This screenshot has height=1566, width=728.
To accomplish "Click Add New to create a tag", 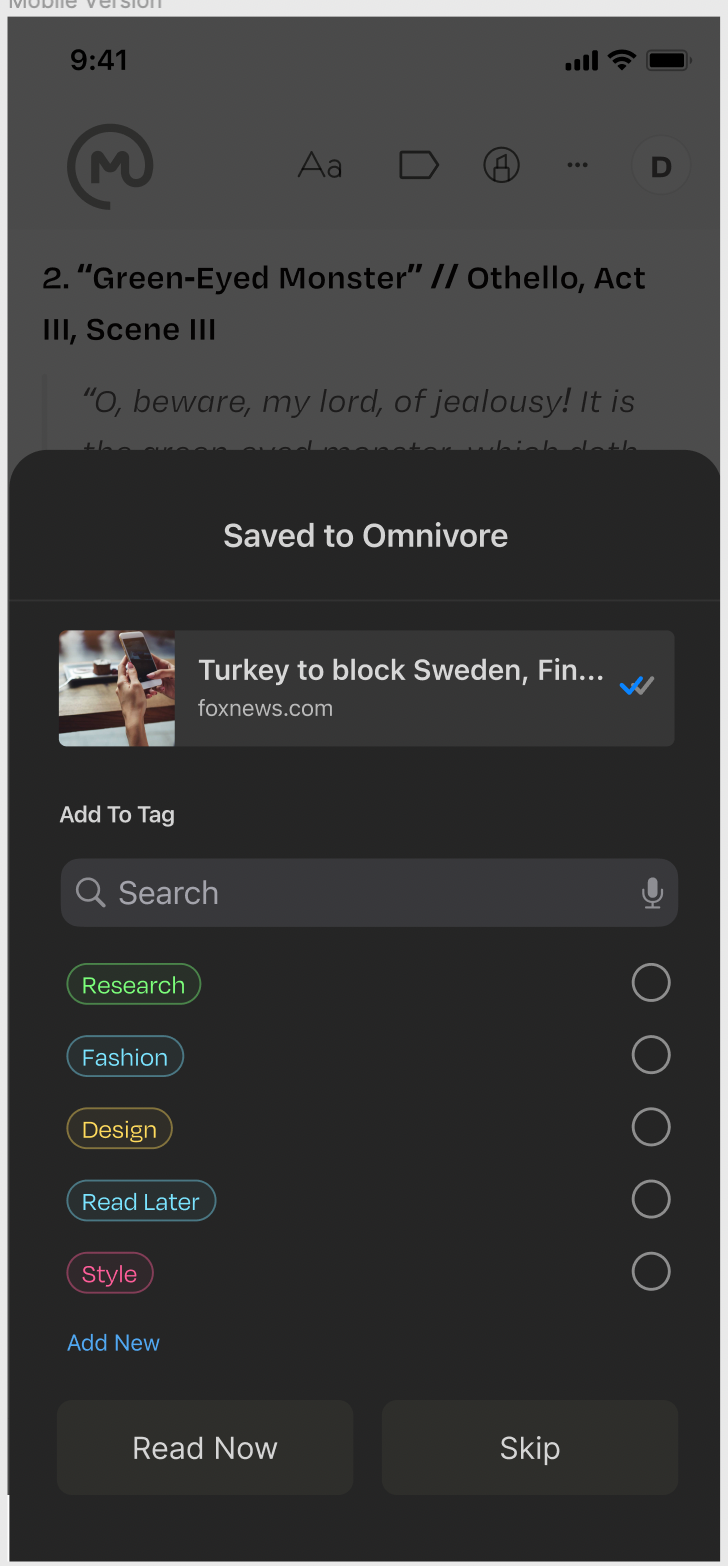I will pos(113,1342).
